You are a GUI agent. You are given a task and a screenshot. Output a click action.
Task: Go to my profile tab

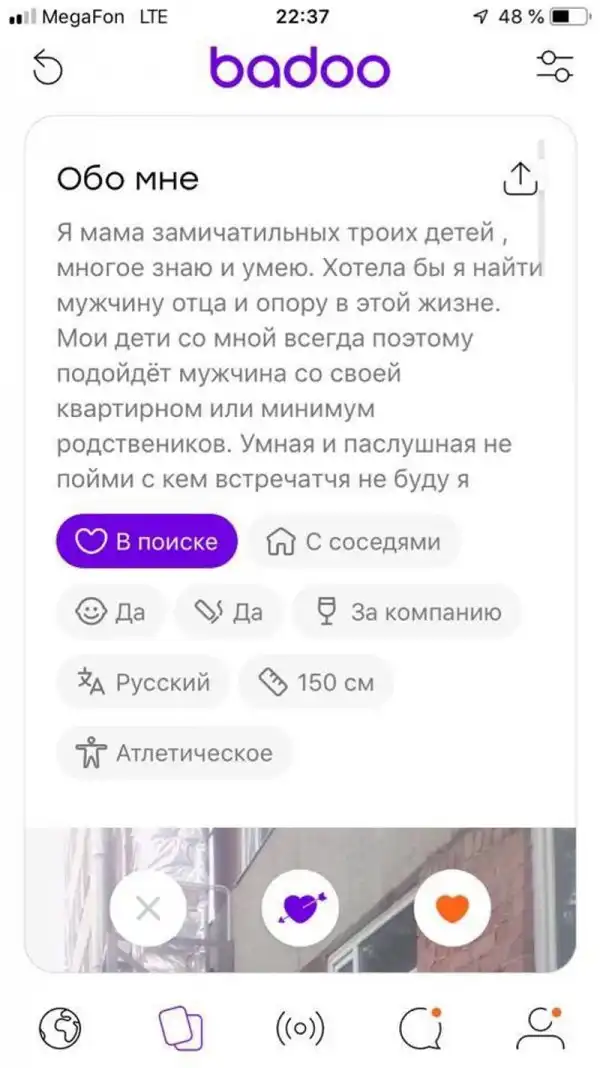point(541,1027)
